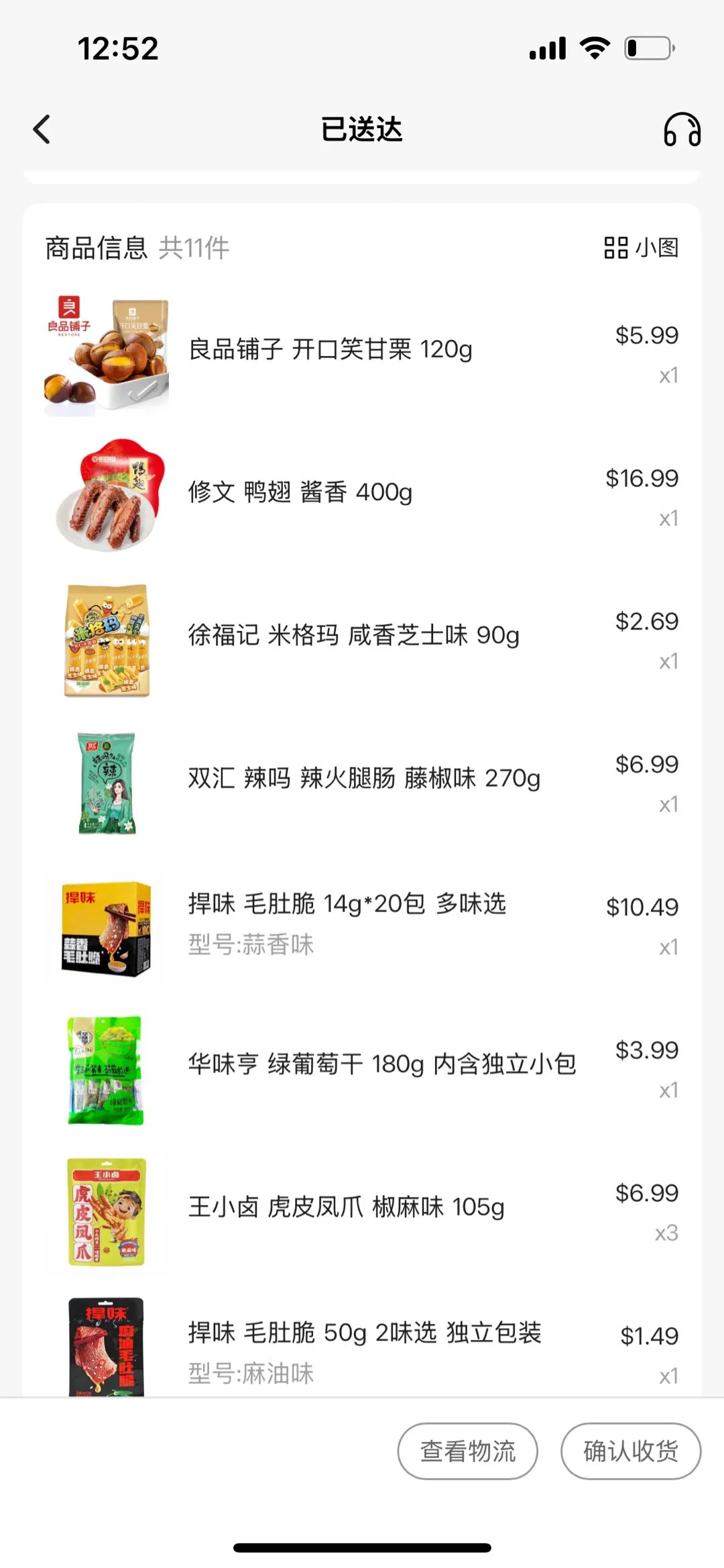Select 双汇 辣吗 辣火腿肠 藤椒味 item
Viewport: 724px width, 1568px height.
363,778
